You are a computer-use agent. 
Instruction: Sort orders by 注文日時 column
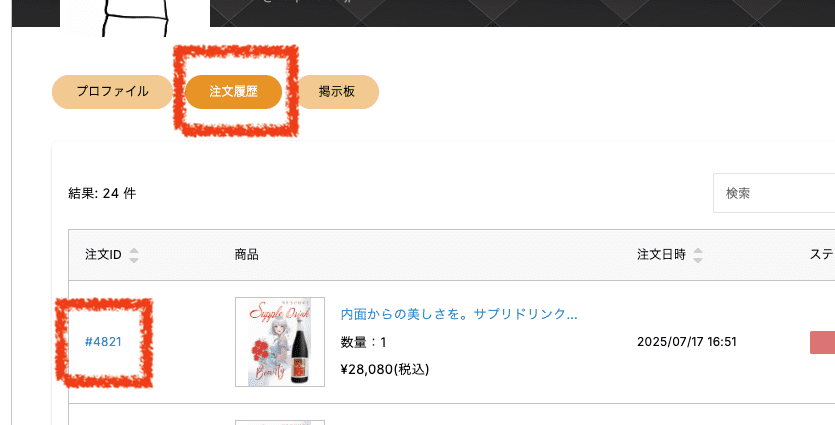697,255
